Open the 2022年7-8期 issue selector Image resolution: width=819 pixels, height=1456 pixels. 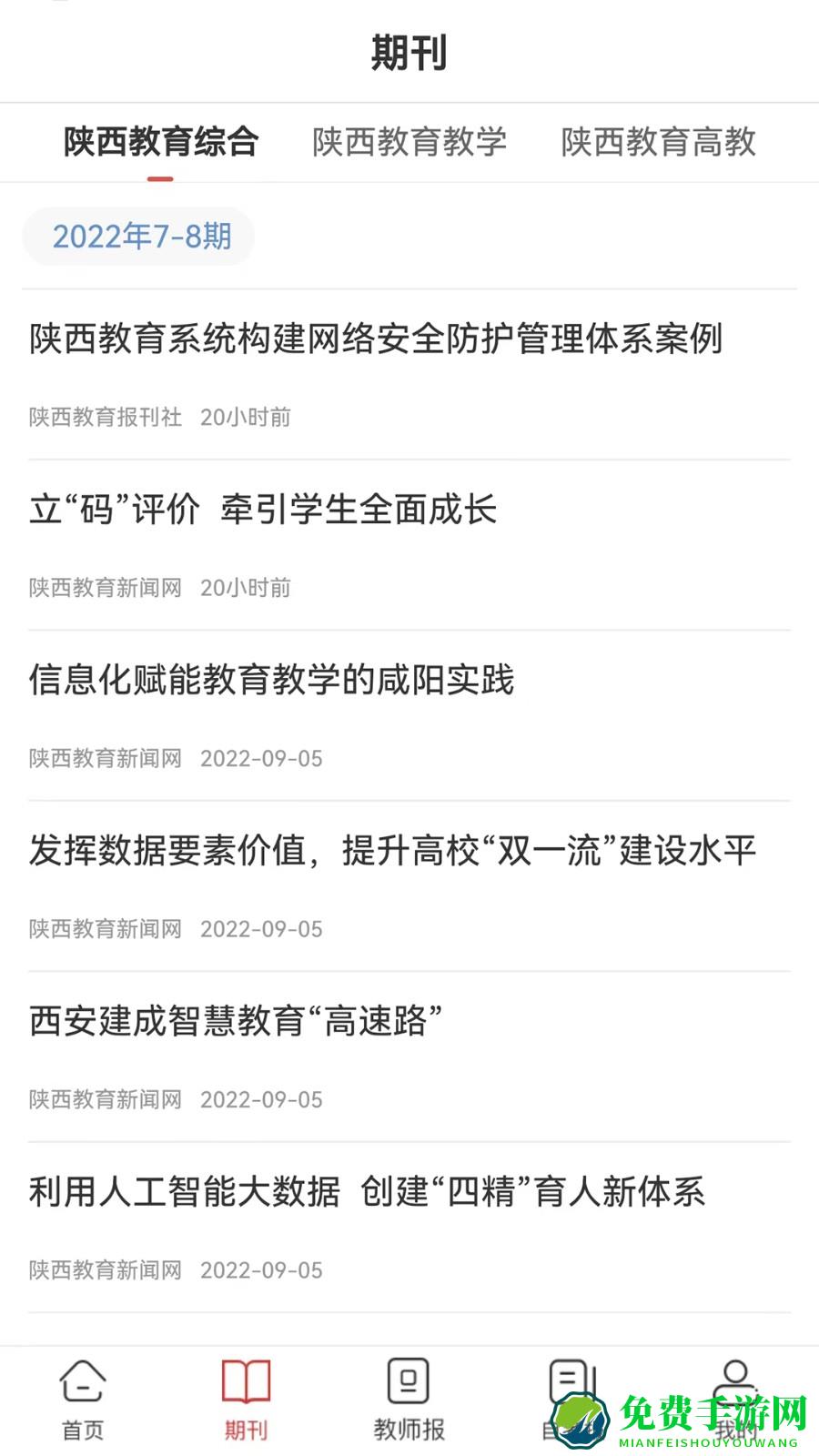click(137, 236)
